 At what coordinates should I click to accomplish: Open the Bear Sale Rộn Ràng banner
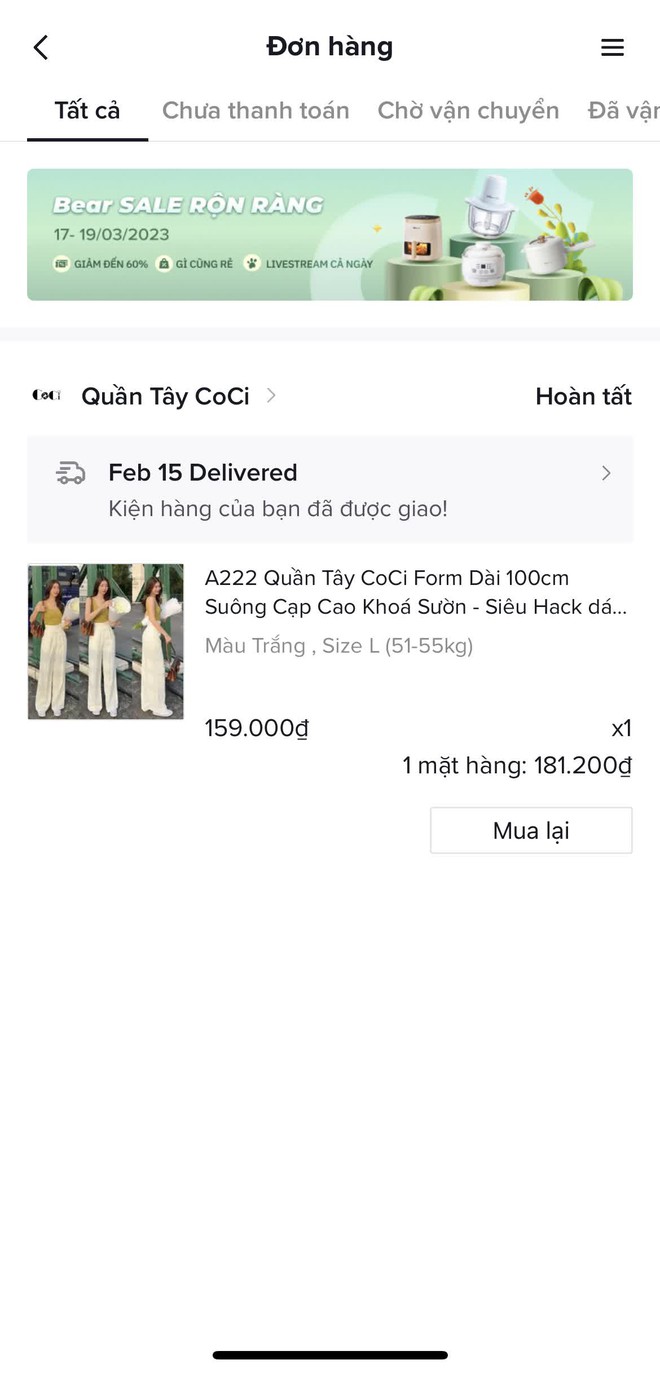(x=330, y=235)
